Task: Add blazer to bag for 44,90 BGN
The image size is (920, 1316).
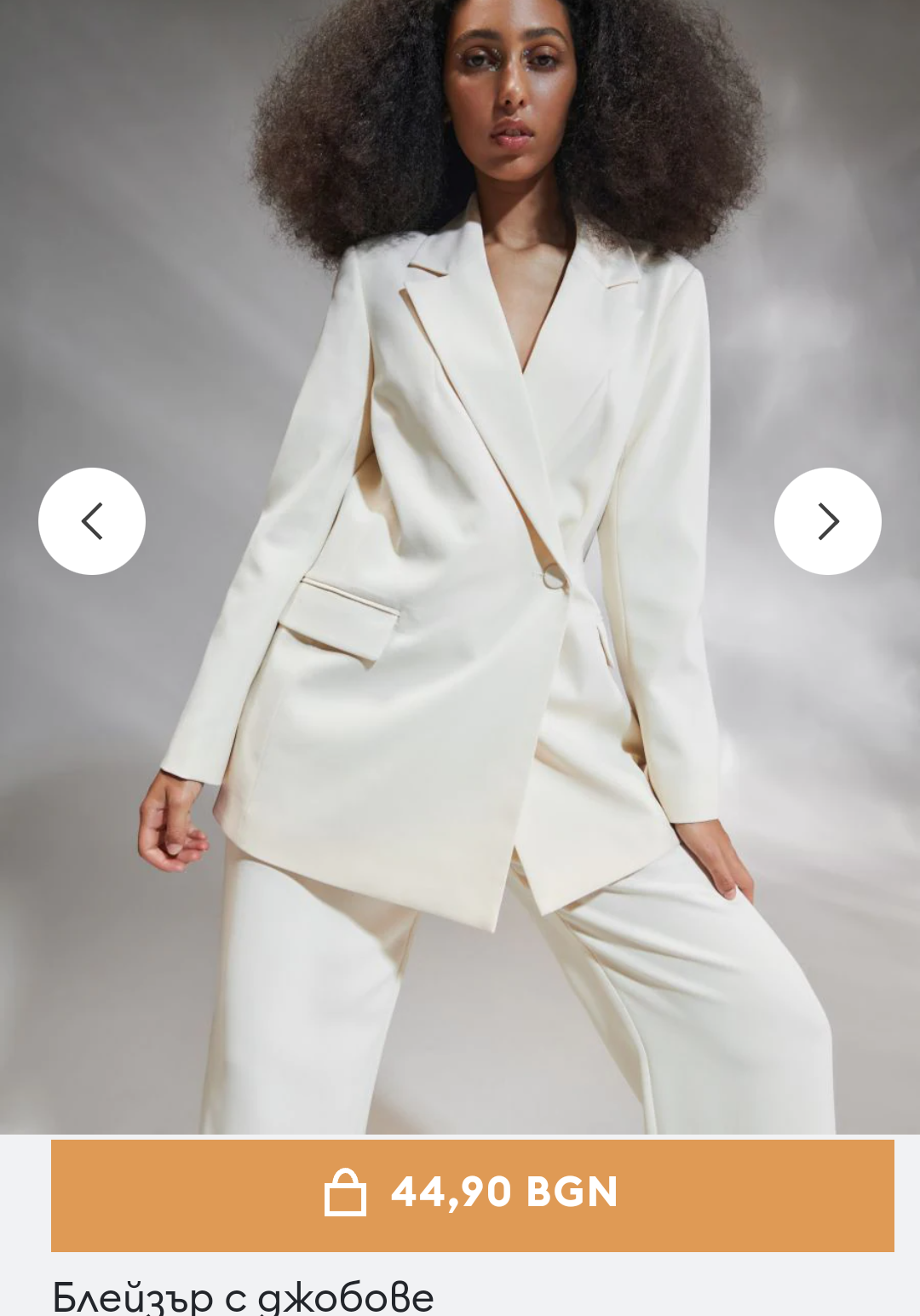Action: (472, 1195)
